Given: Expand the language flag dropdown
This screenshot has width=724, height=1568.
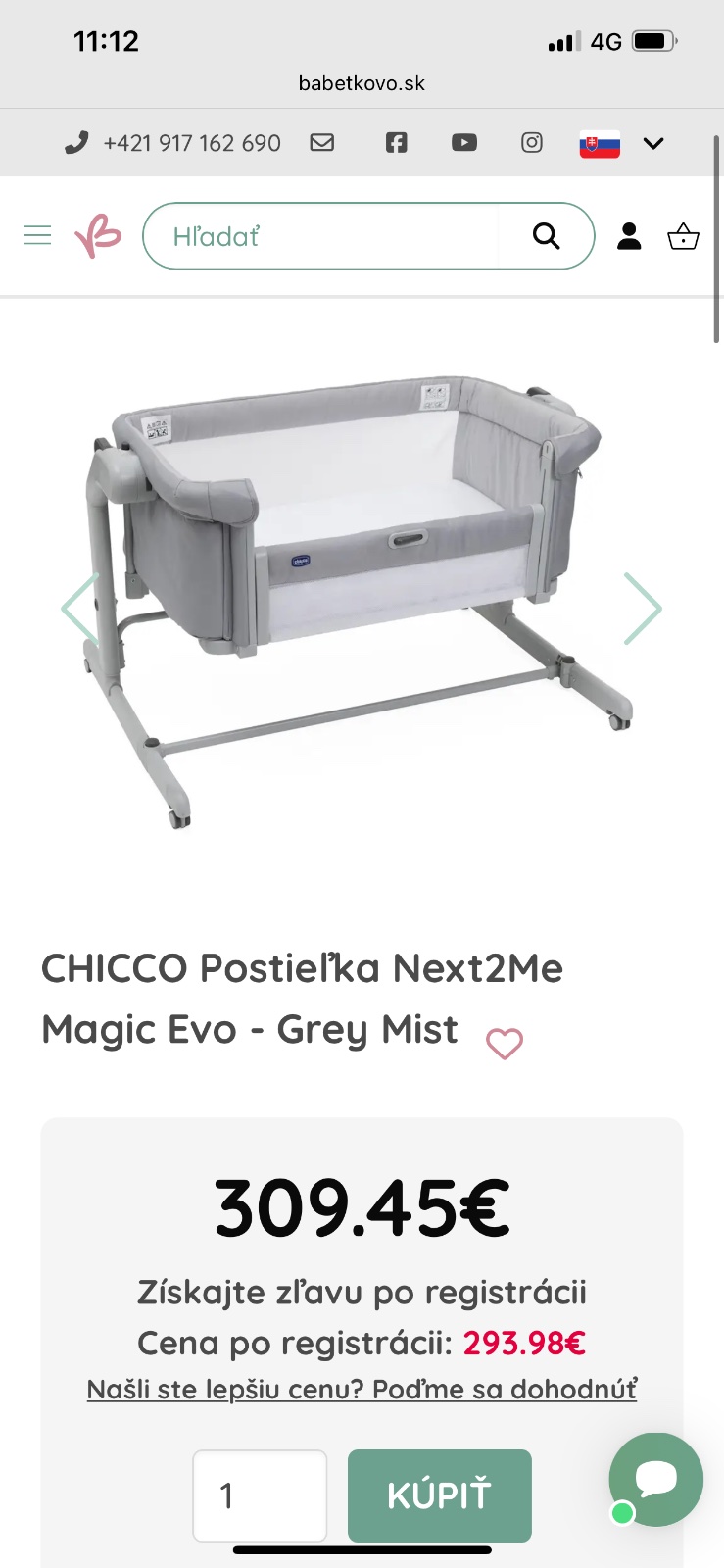Looking at the screenshot, I should (x=622, y=144).
